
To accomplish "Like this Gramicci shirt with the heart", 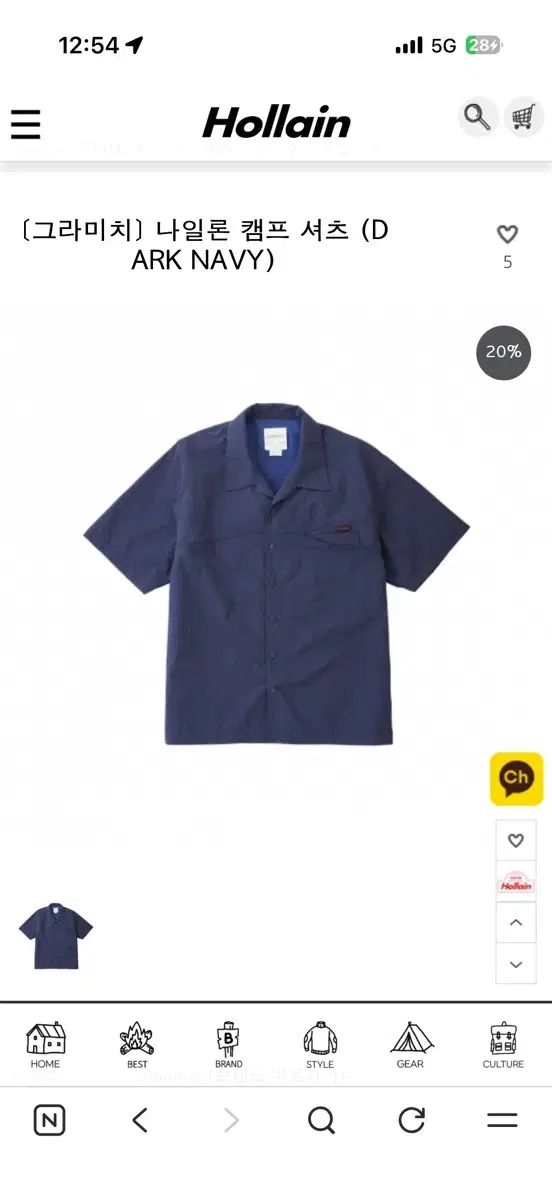I will click(508, 235).
